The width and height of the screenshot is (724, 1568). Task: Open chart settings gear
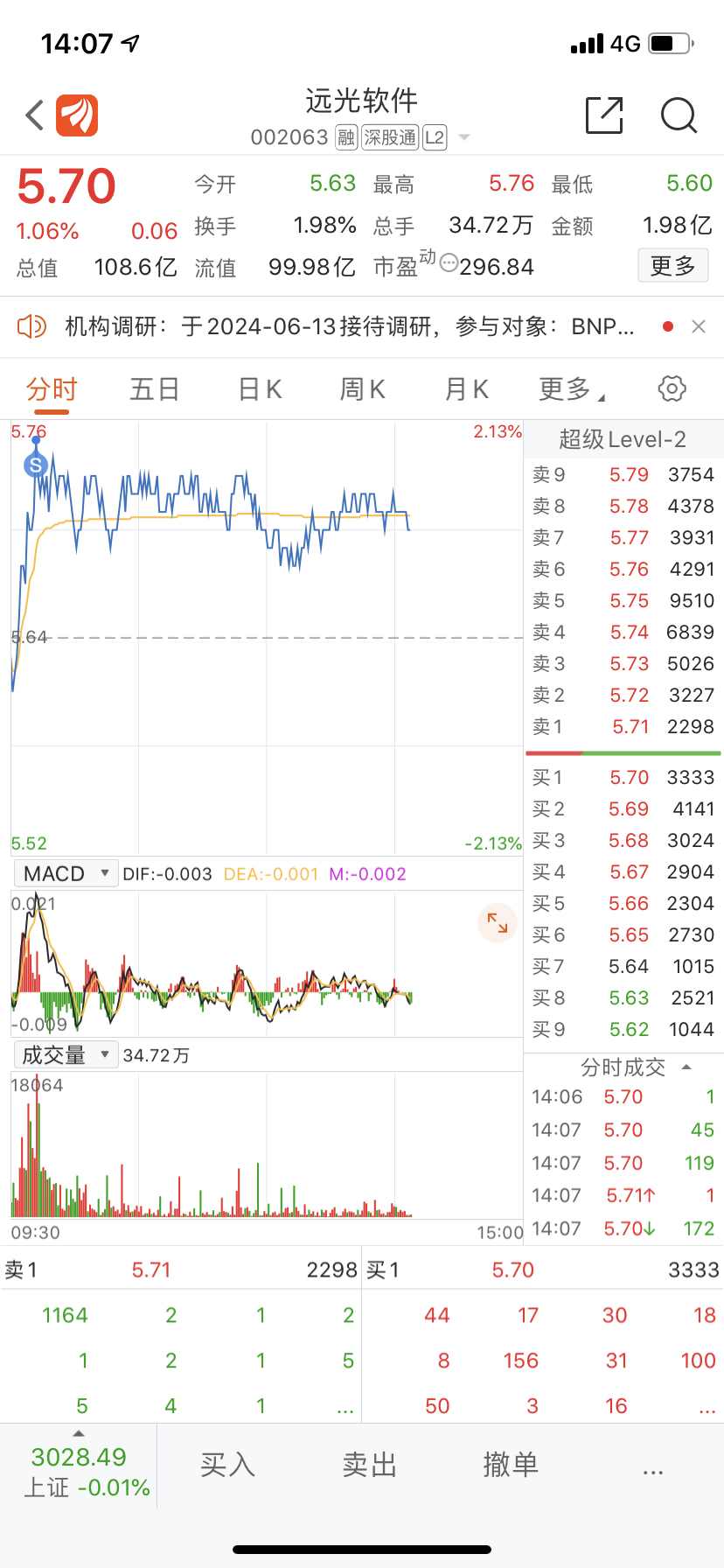[x=672, y=389]
